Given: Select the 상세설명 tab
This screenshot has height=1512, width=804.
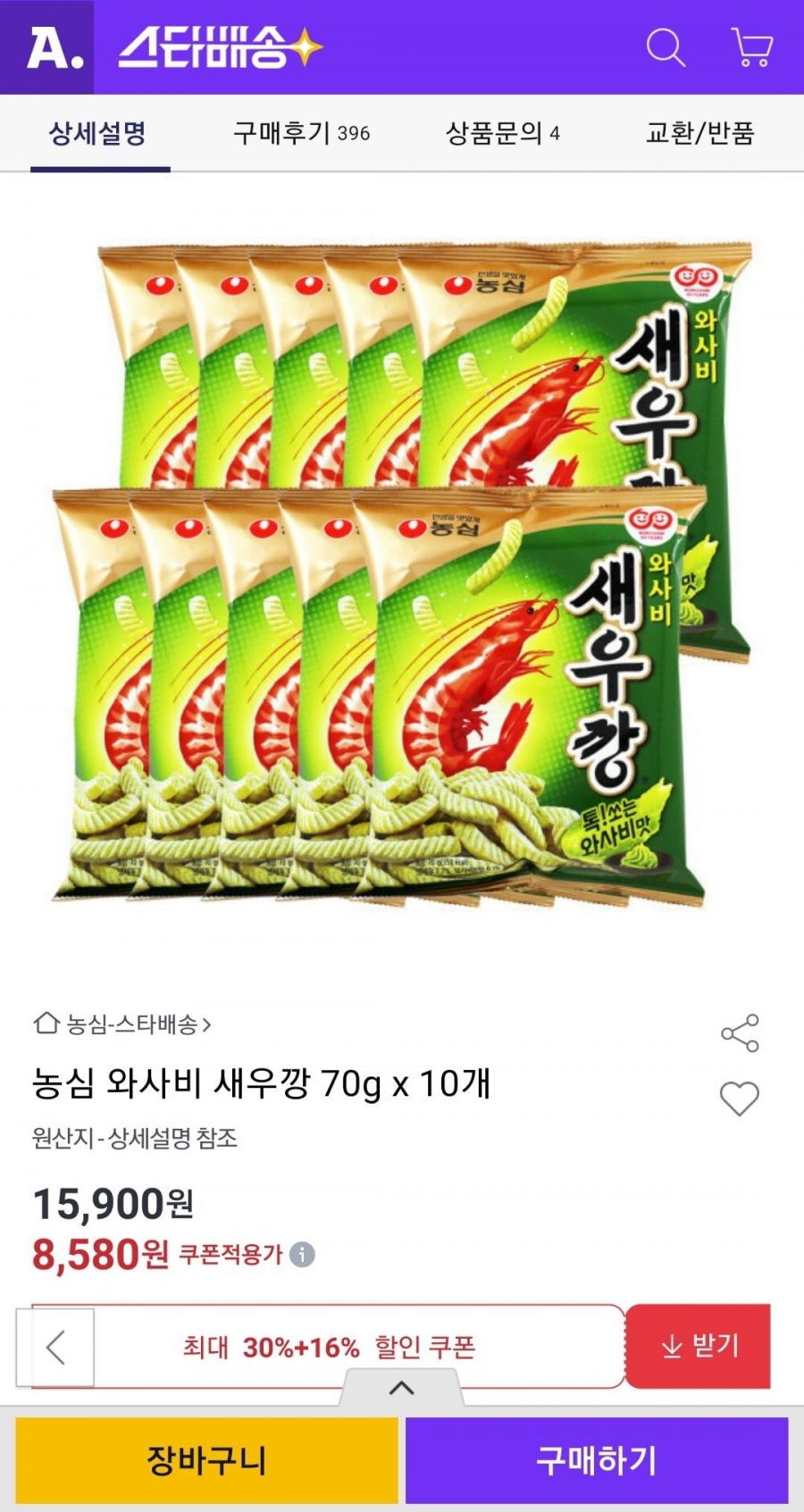Looking at the screenshot, I should pyautogui.click(x=98, y=133).
